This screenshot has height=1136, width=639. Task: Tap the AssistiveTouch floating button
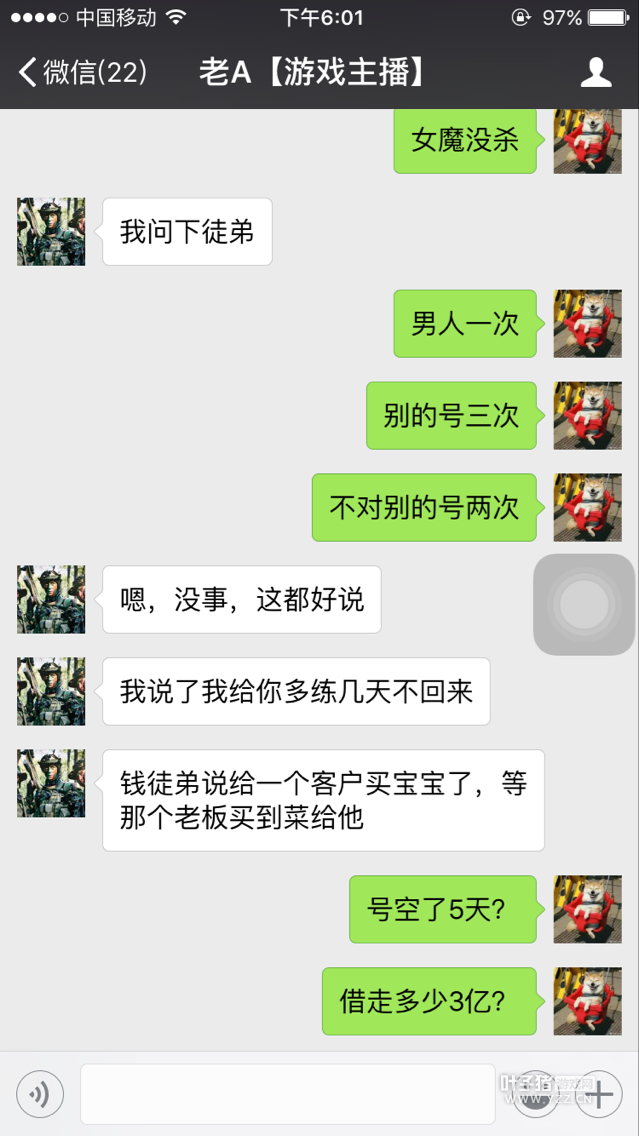click(584, 604)
